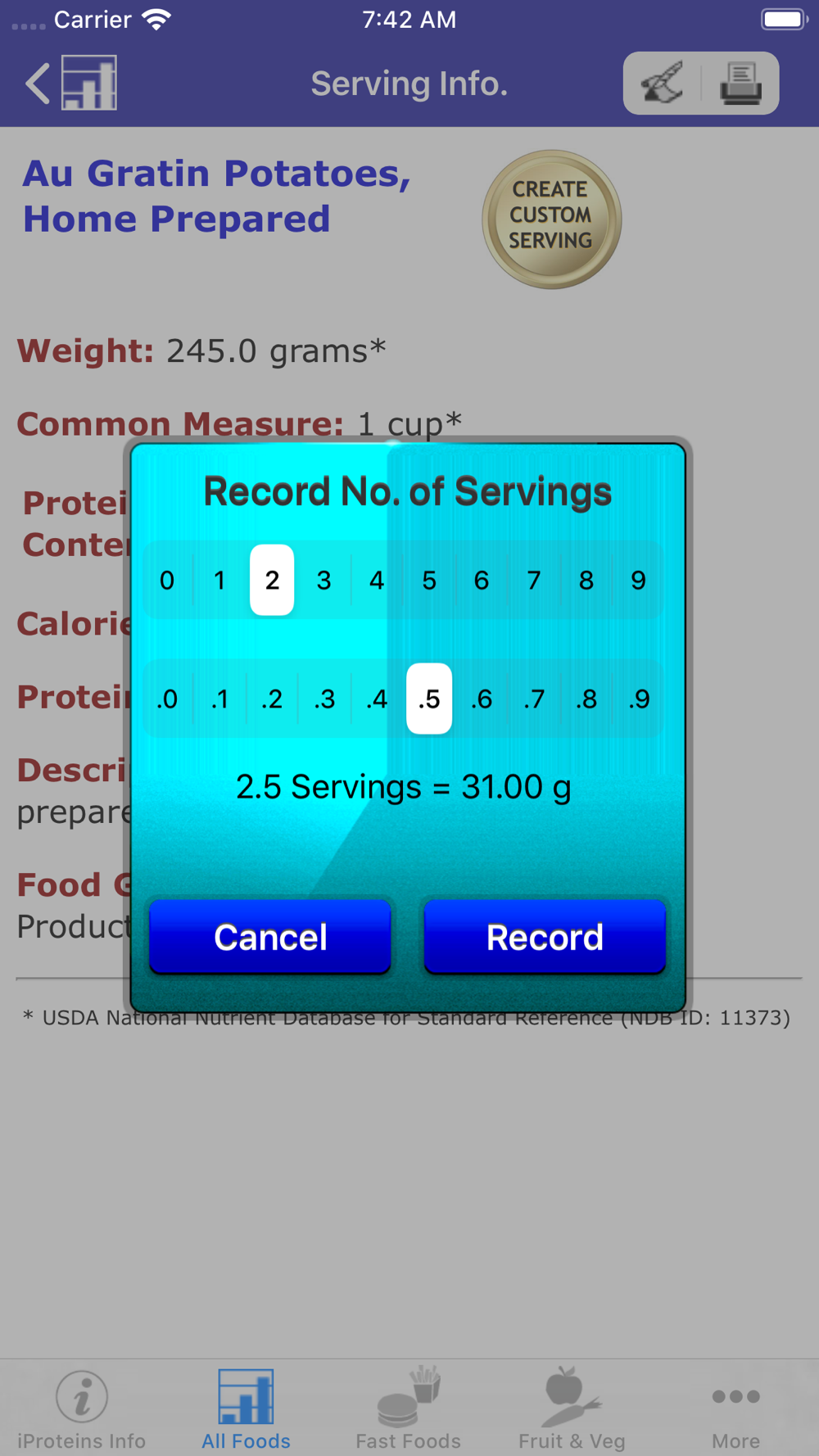819x1456 pixels.
Task: Pick 1 whole serving
Action: [x=219, y=580]
